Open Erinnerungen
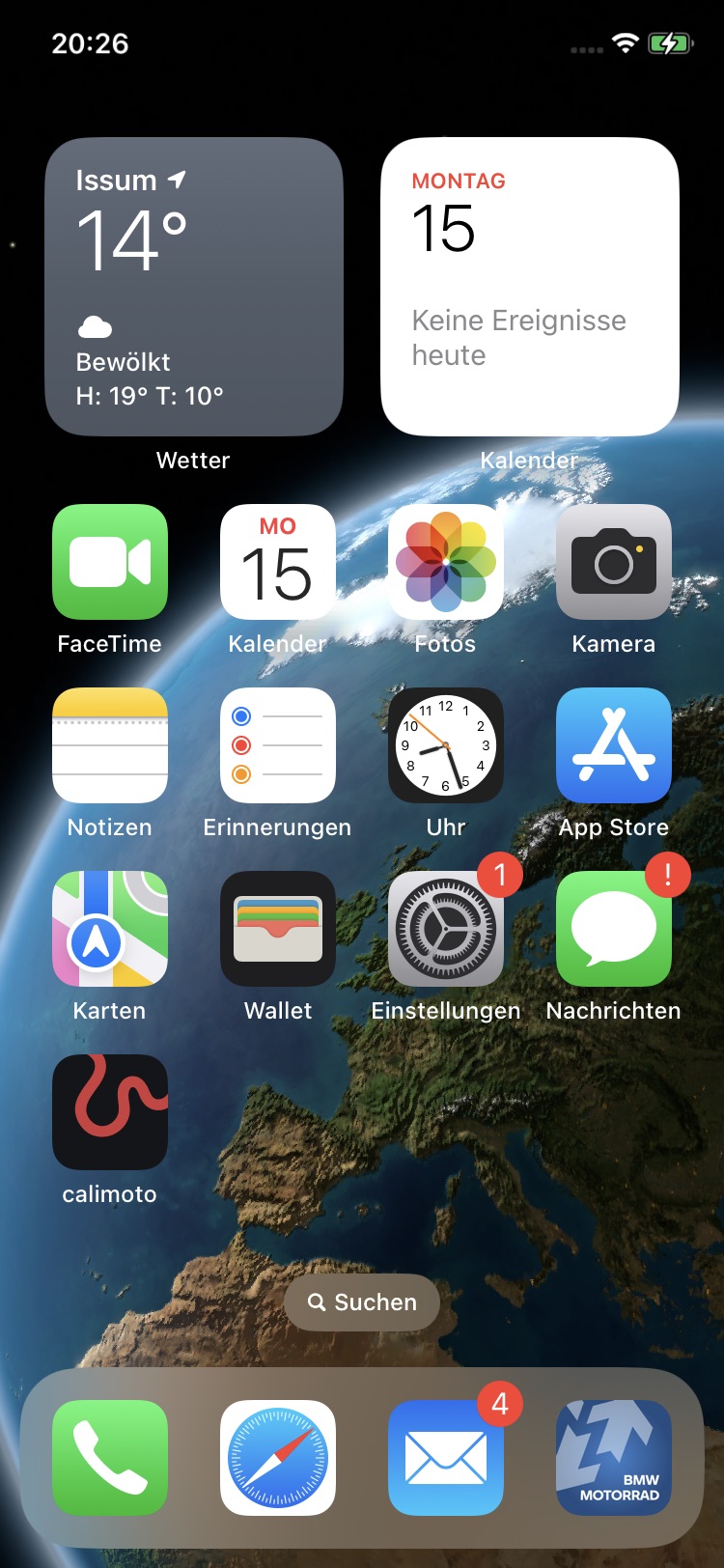Image resolution: width=724 pixels, height=1568 pixels. tap(278, 745)
